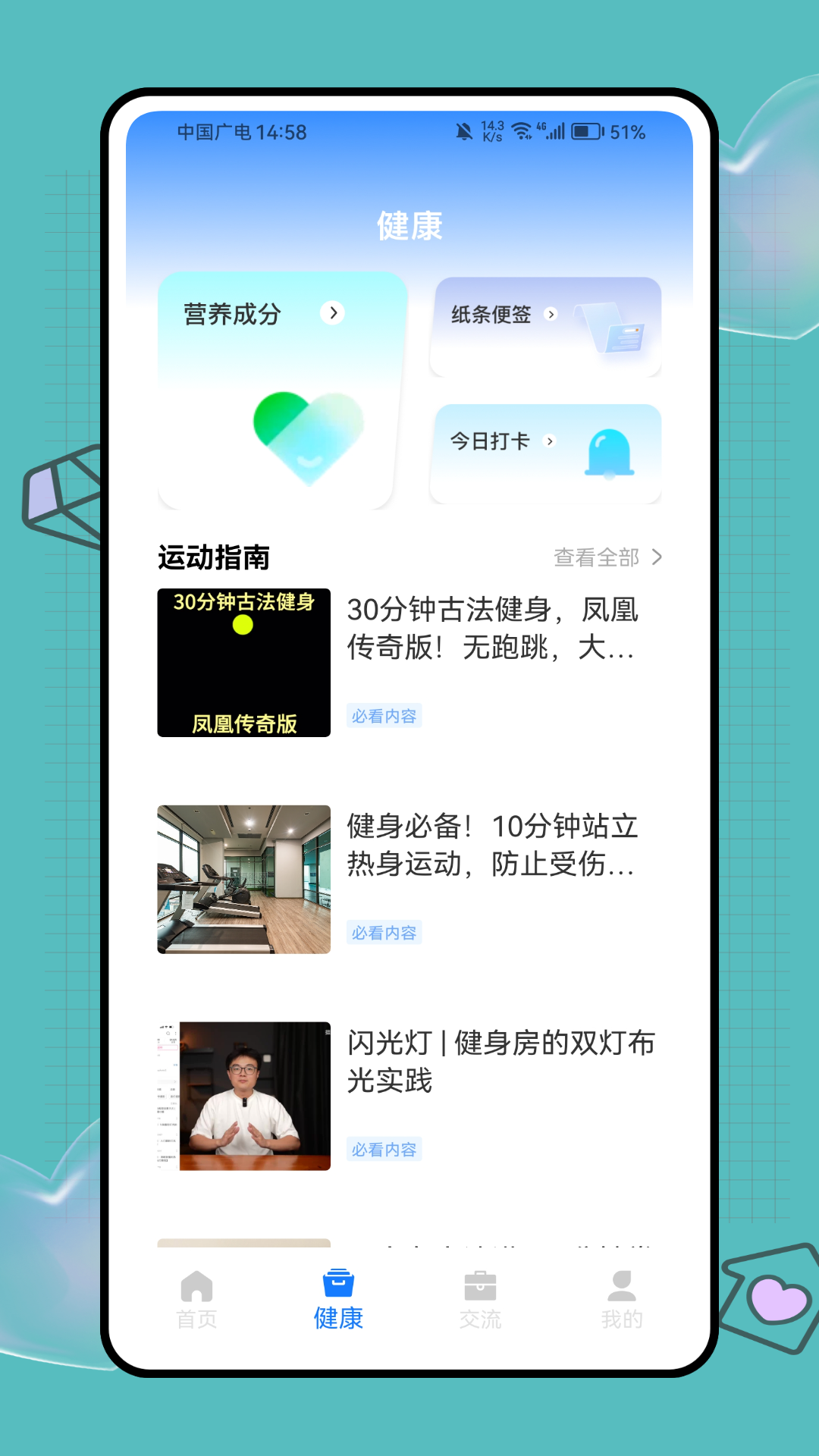The height and width of the screenshot is (1456, 819).
Task: Click the 必看内容 tag under the warm-up article
Action: coord(384,933)
